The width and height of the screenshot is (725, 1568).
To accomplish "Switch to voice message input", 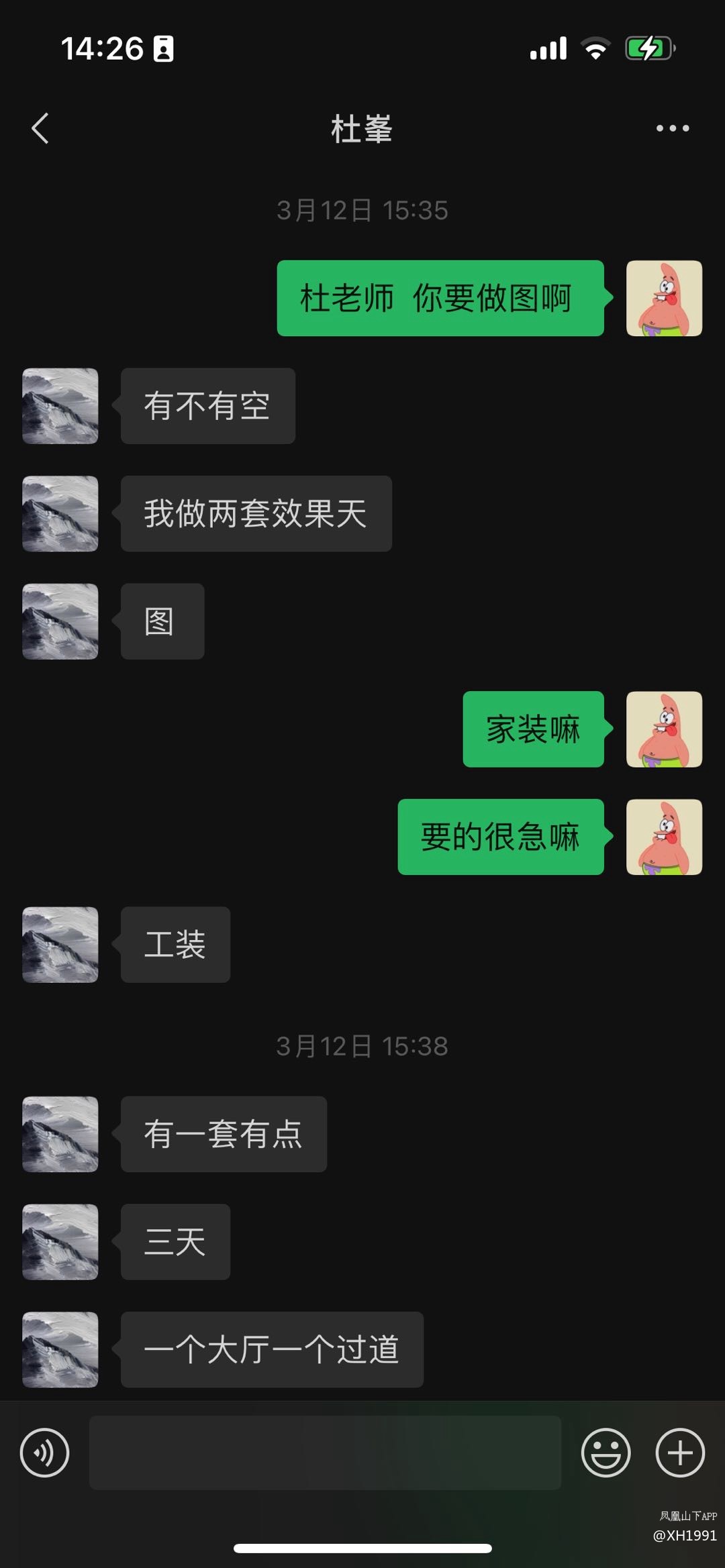I will [44, 1453].
